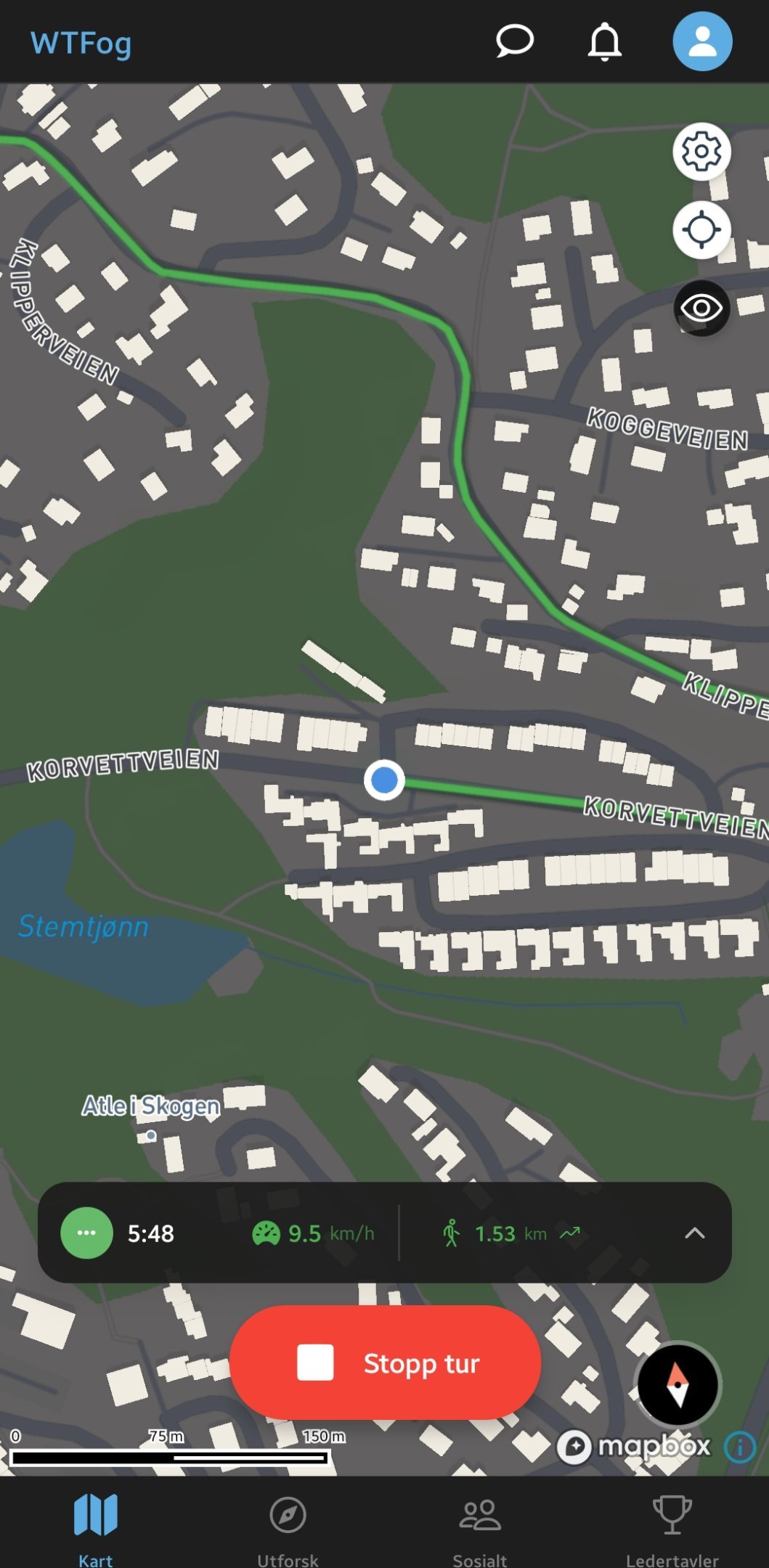The width and height of the screenshot is (769, 1568).
Task: Open the chat messages icon
Action: point(514,41)
